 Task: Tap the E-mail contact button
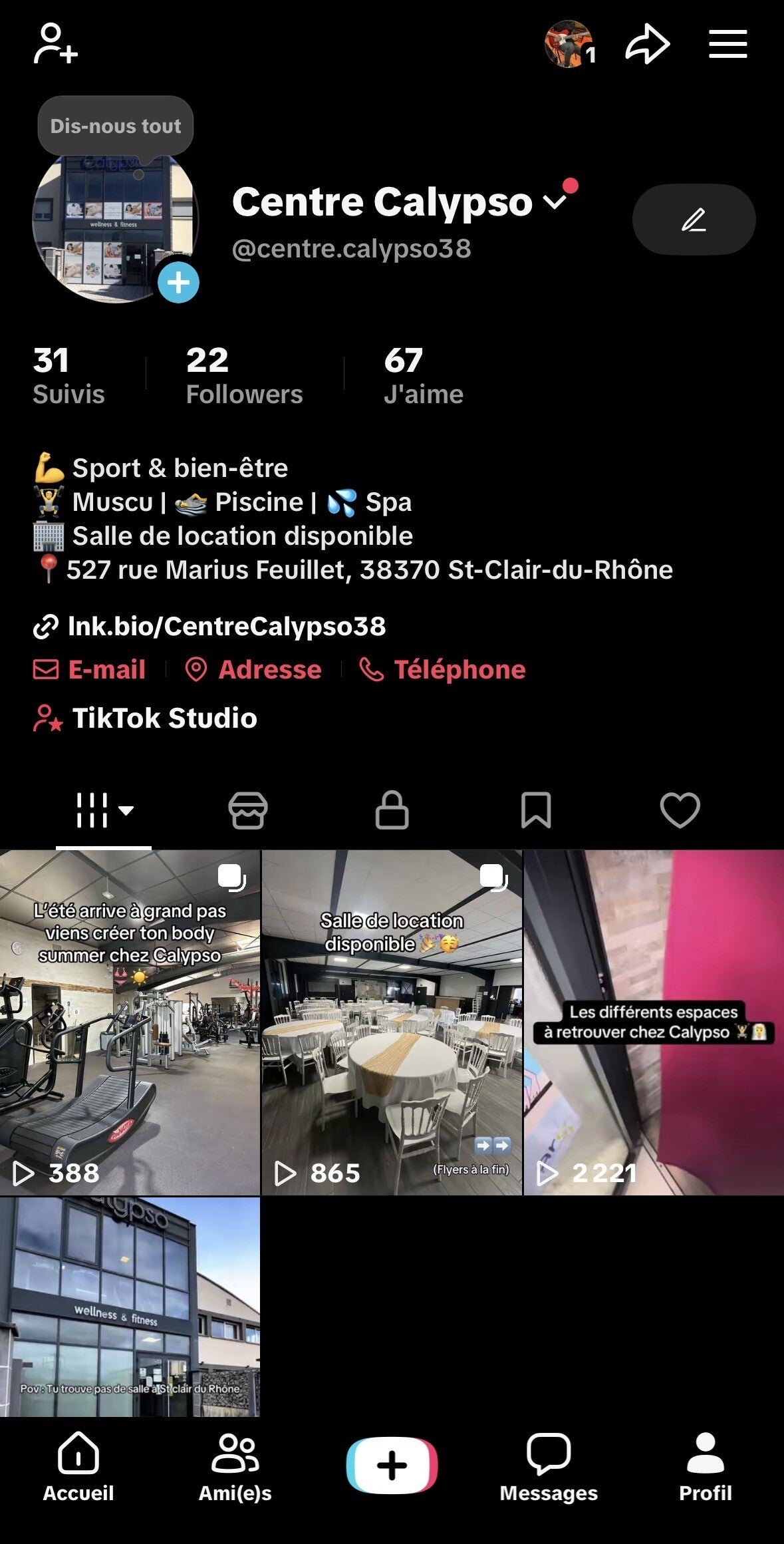(x=90, y=670)
